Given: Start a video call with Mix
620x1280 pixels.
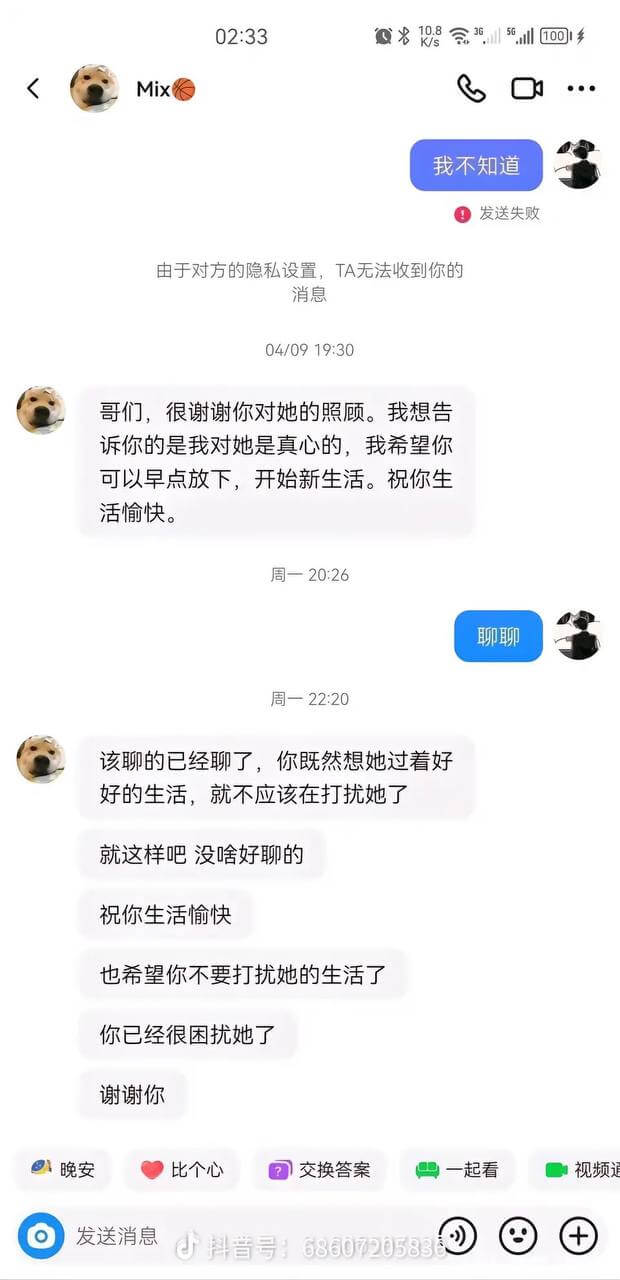Looking at the screenshot, I should pos(527,89).
